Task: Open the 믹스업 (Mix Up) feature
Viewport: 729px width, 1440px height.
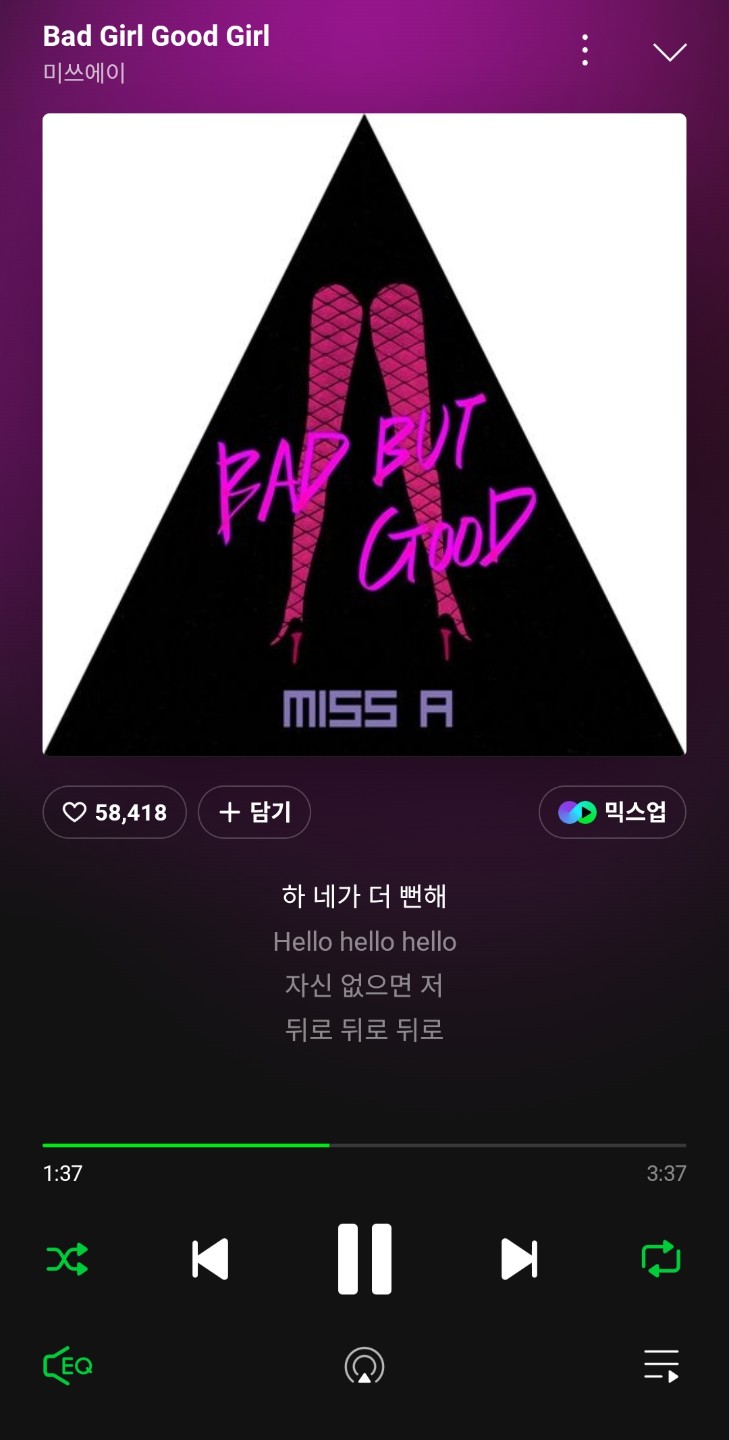Action: point(612,812)
